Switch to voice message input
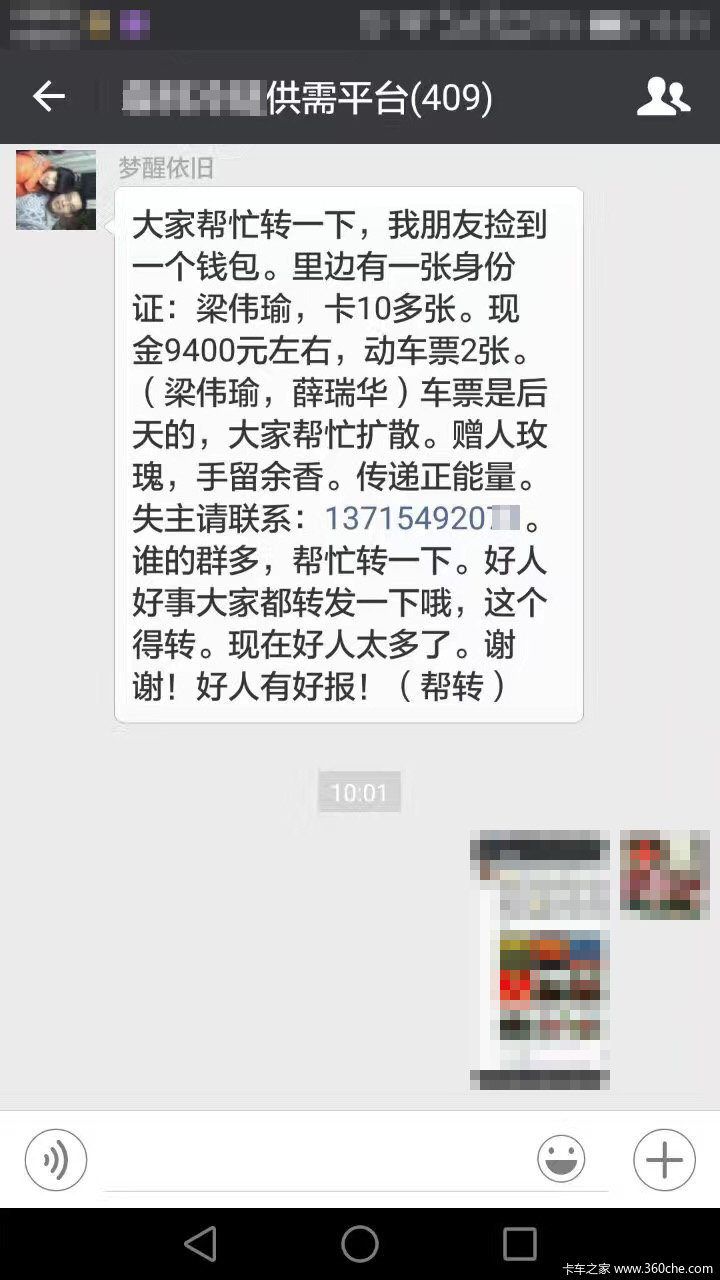Screen dimensions: 720x1280 (x=56, y=1160)
